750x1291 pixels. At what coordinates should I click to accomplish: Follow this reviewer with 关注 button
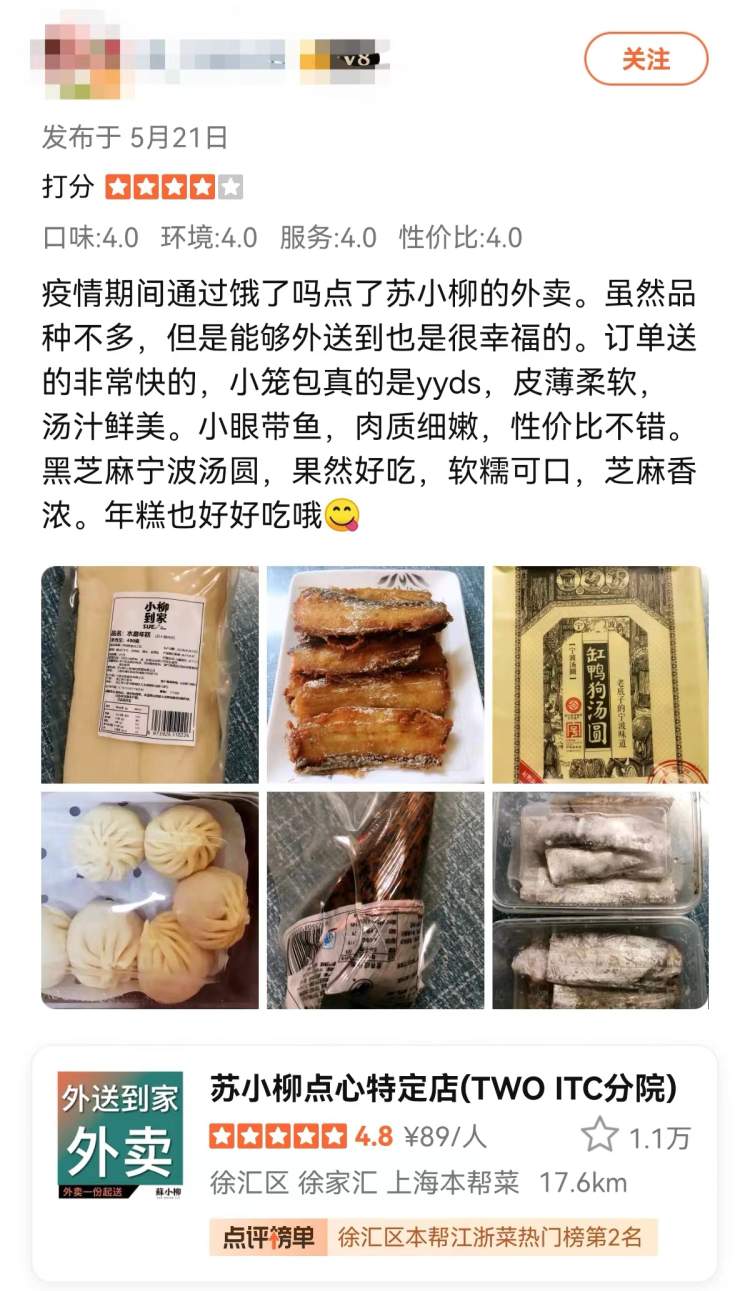tap(646, 59)
